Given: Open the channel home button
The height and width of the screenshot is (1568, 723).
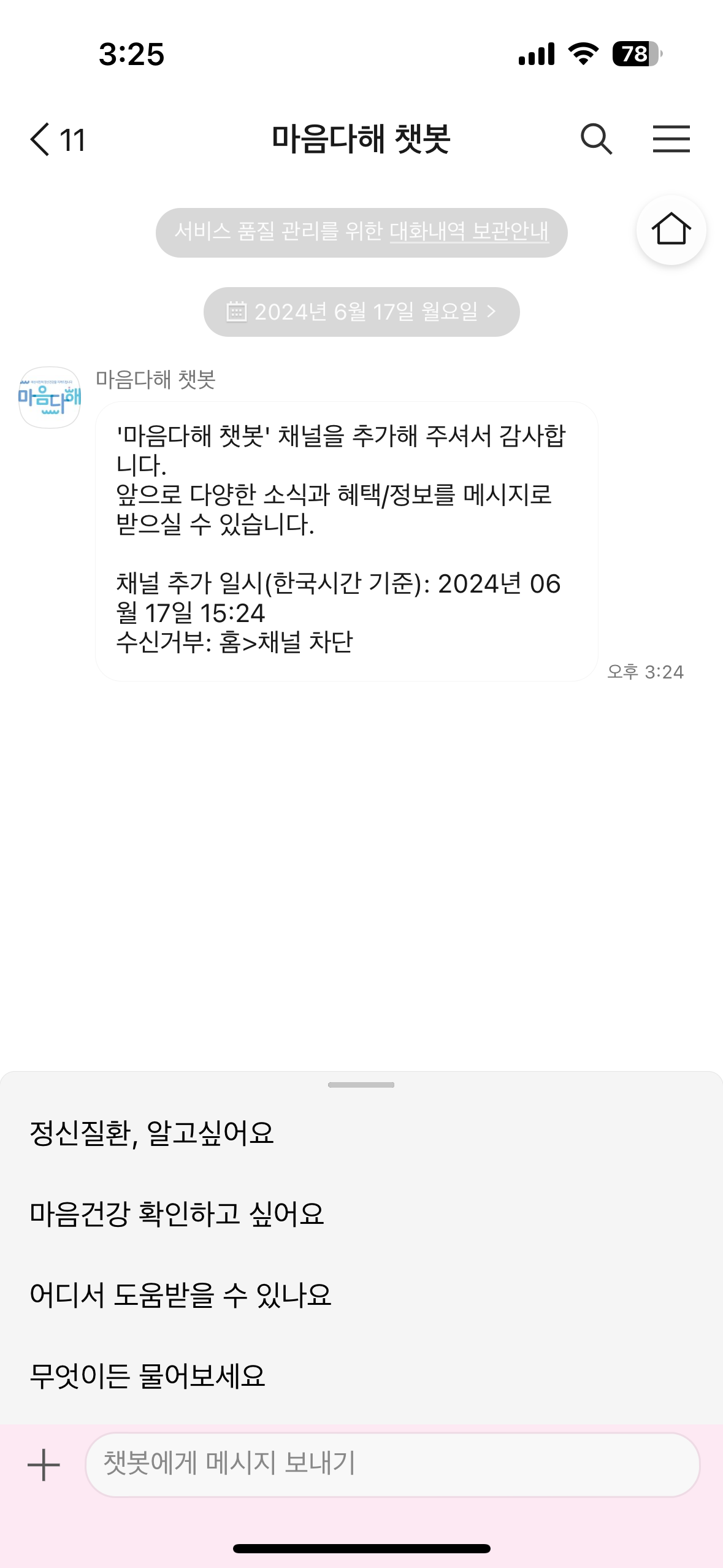Looking at the screenshot, I should pyautogui.click(x=671, y=230).
